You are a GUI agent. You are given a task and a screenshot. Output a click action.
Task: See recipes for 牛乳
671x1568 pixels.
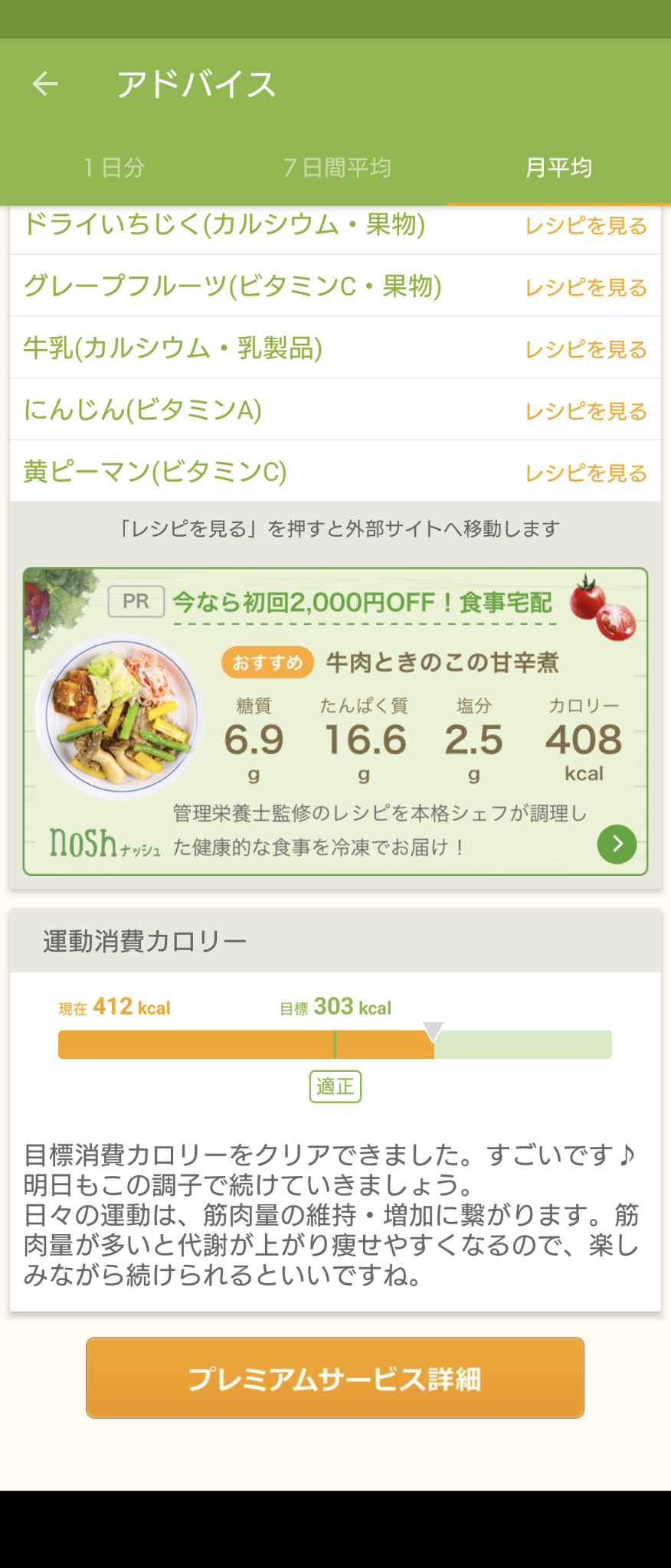click(x=585, y=350)
